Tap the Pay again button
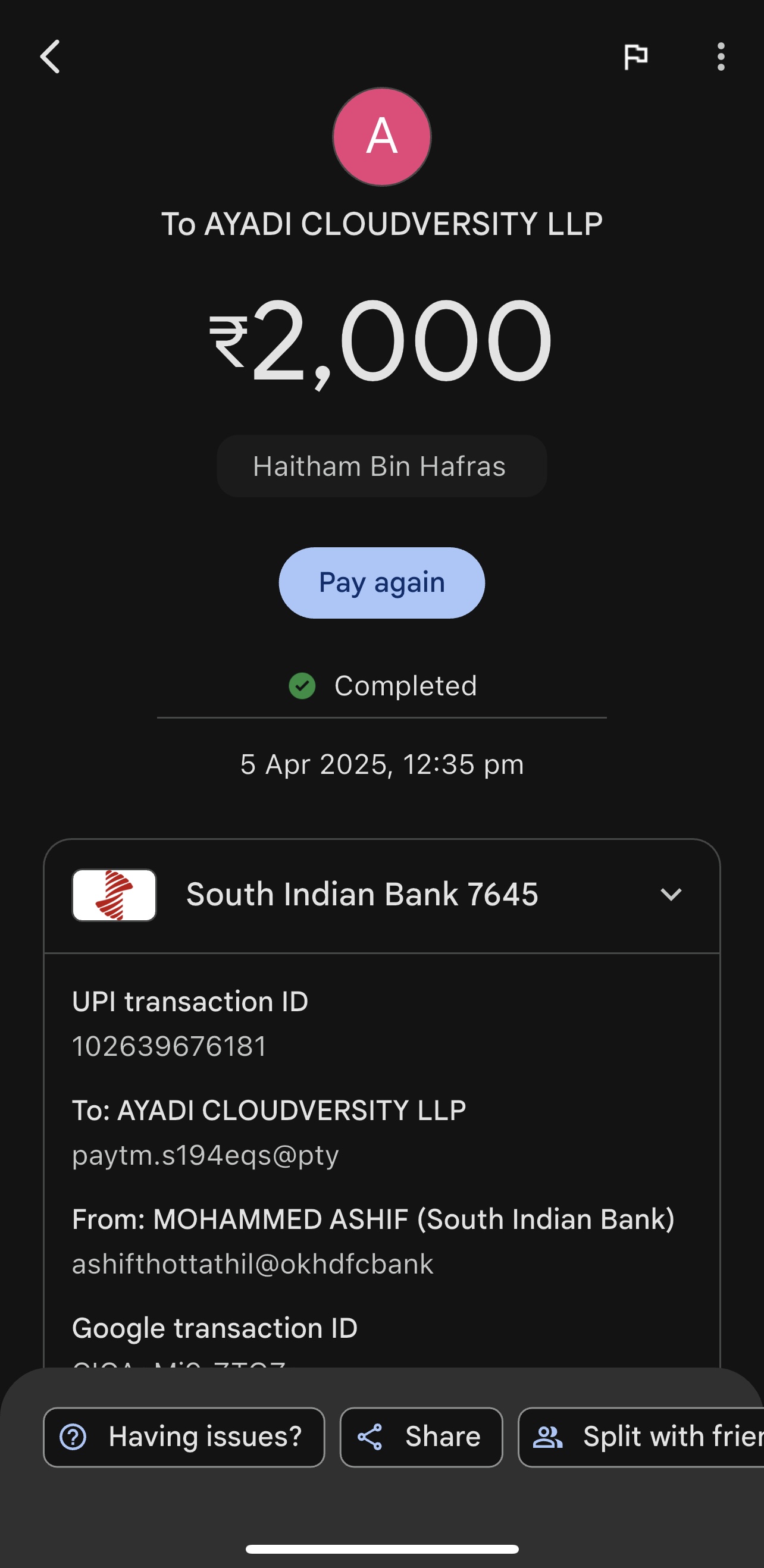Screen dimensions: 764x1568 (x=381, y=582)
